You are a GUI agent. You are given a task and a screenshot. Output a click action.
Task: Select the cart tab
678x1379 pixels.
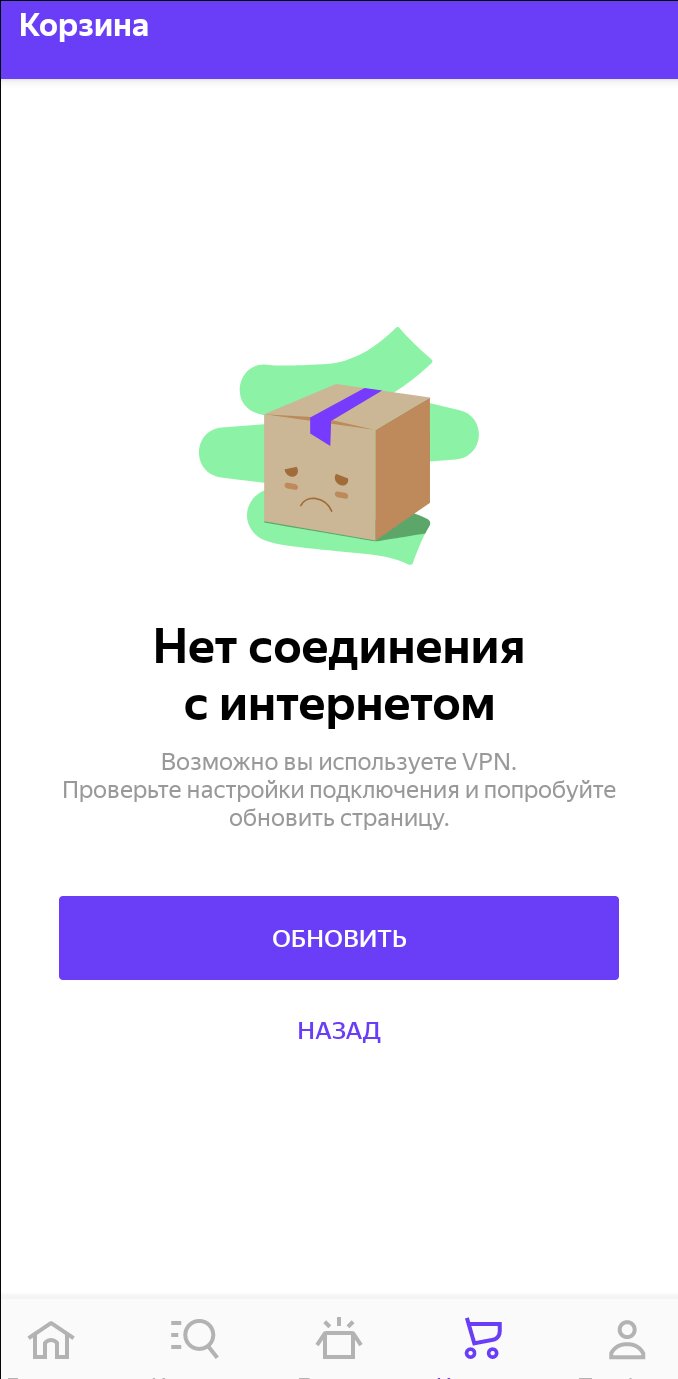tap(483, 1339)
